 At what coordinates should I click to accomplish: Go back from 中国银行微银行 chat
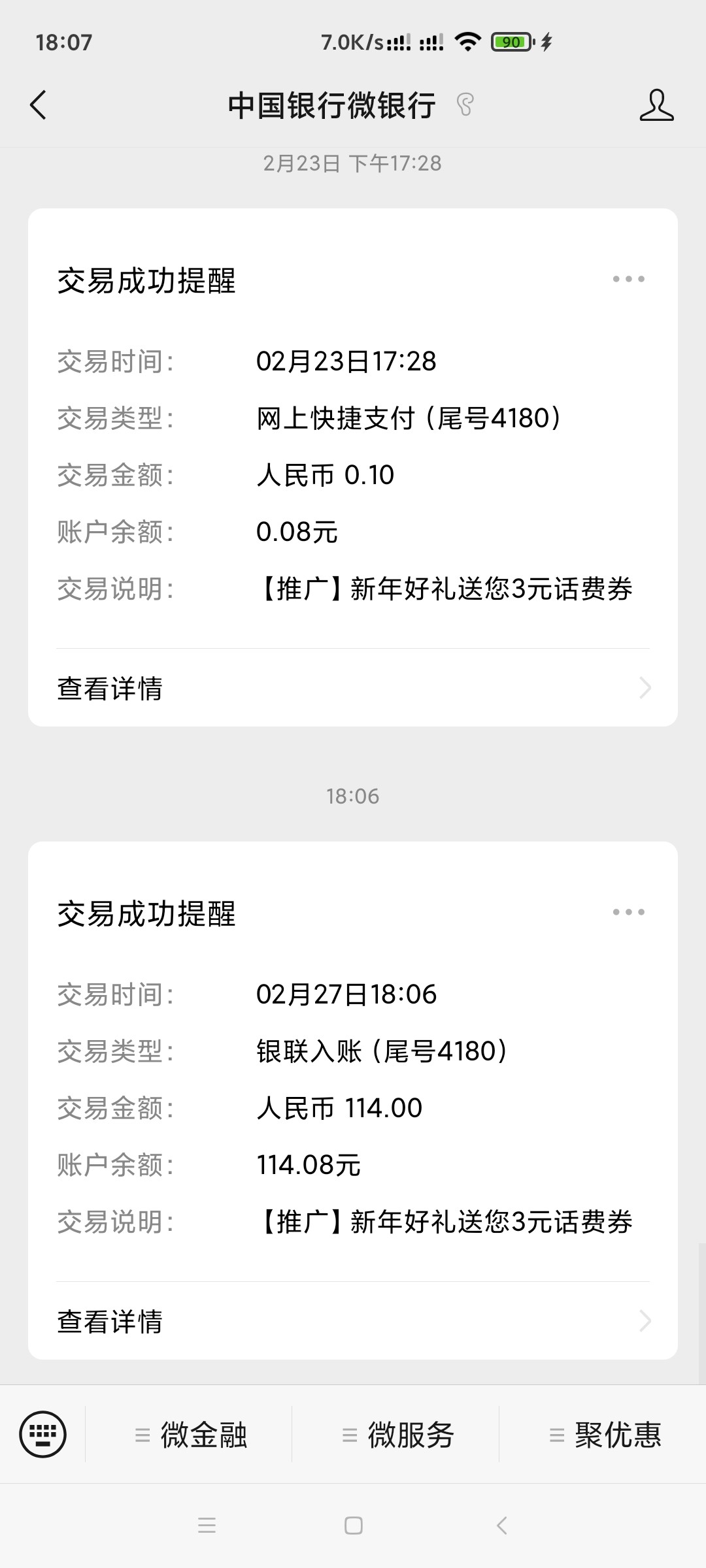tap(39, 105)
